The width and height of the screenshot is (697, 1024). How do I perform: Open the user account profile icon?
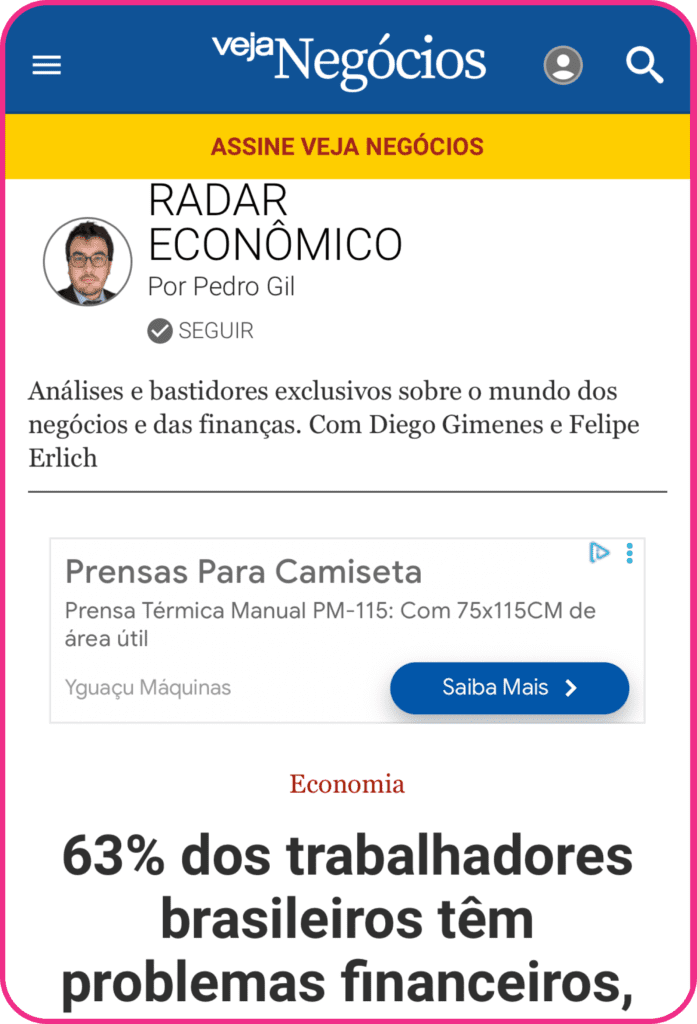(563, 65)
